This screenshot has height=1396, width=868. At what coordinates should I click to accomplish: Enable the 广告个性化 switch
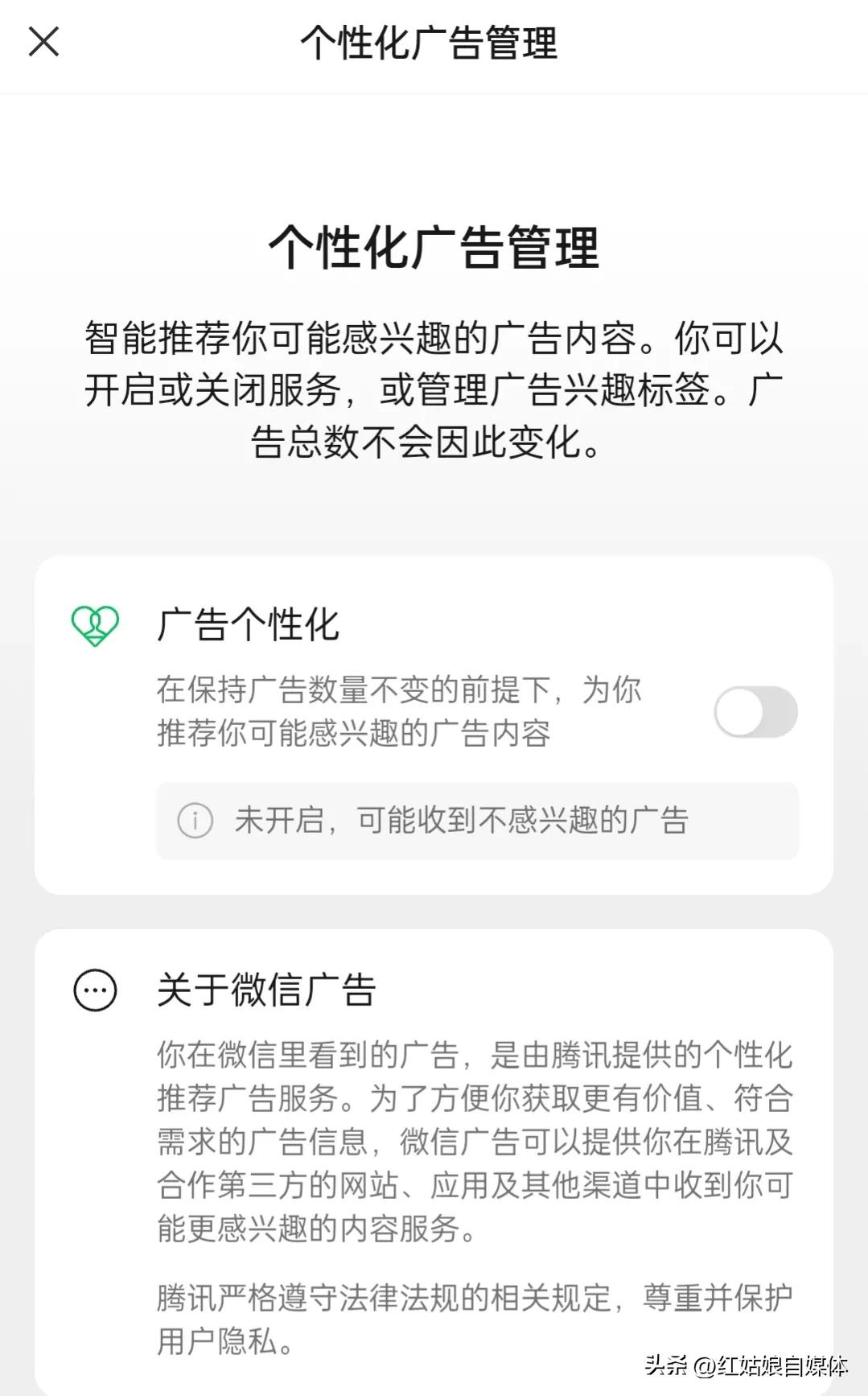(x=755, y=712)
